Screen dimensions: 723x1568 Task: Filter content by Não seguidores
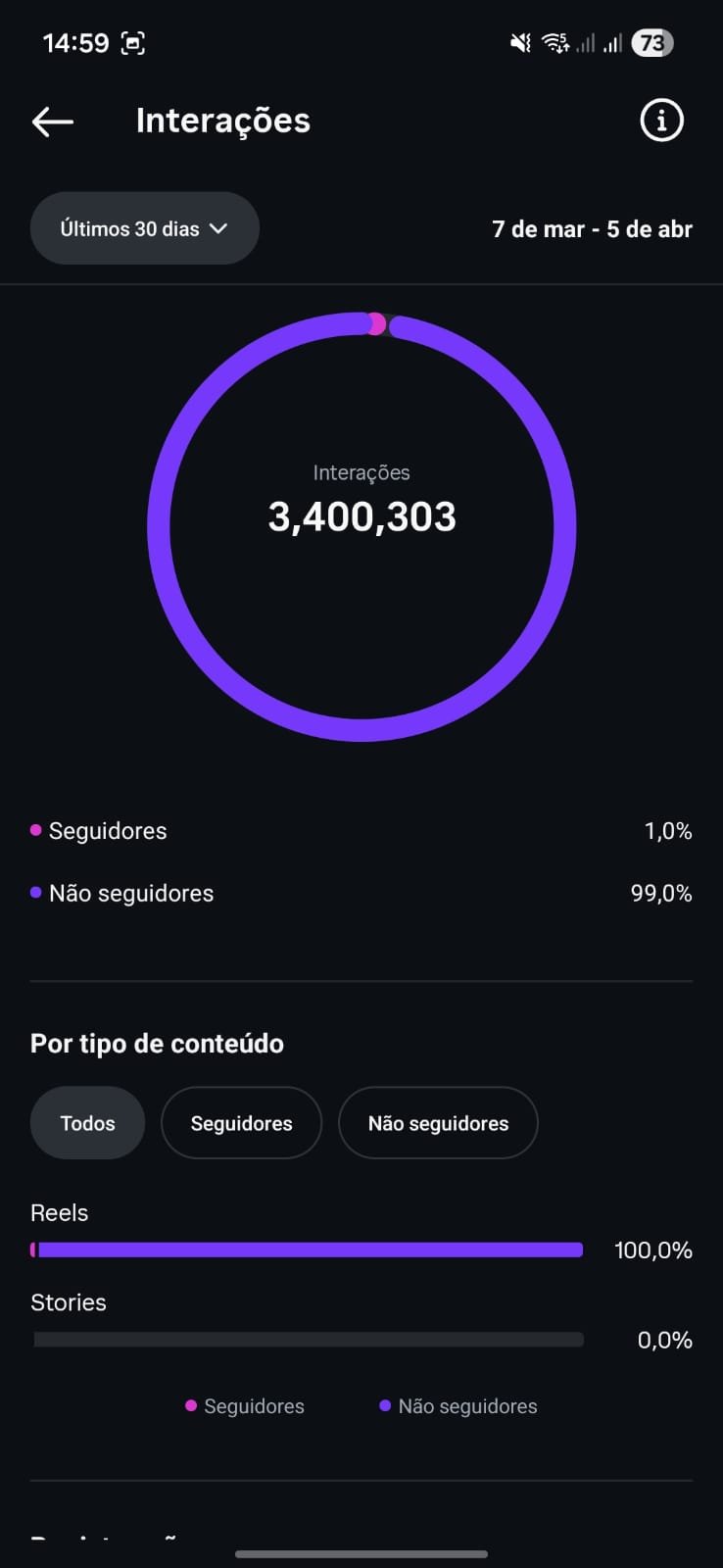[x=438, y=1123]
